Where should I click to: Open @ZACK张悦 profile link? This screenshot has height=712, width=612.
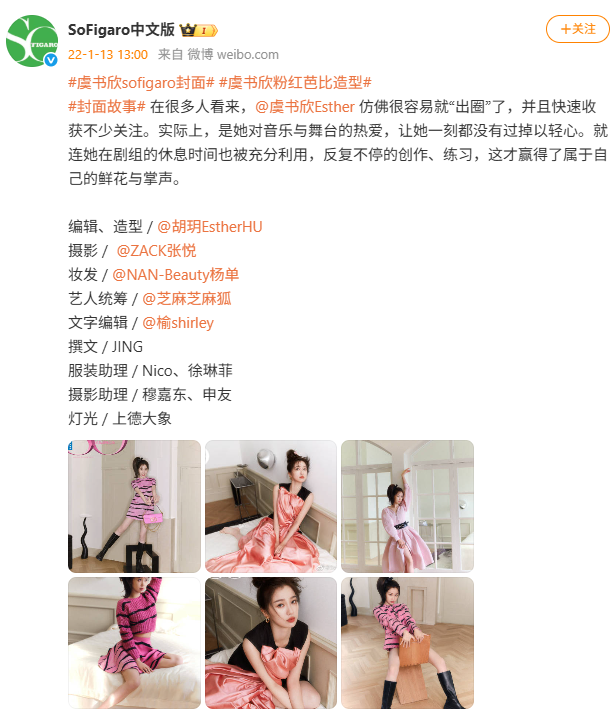tap(157, 250)
